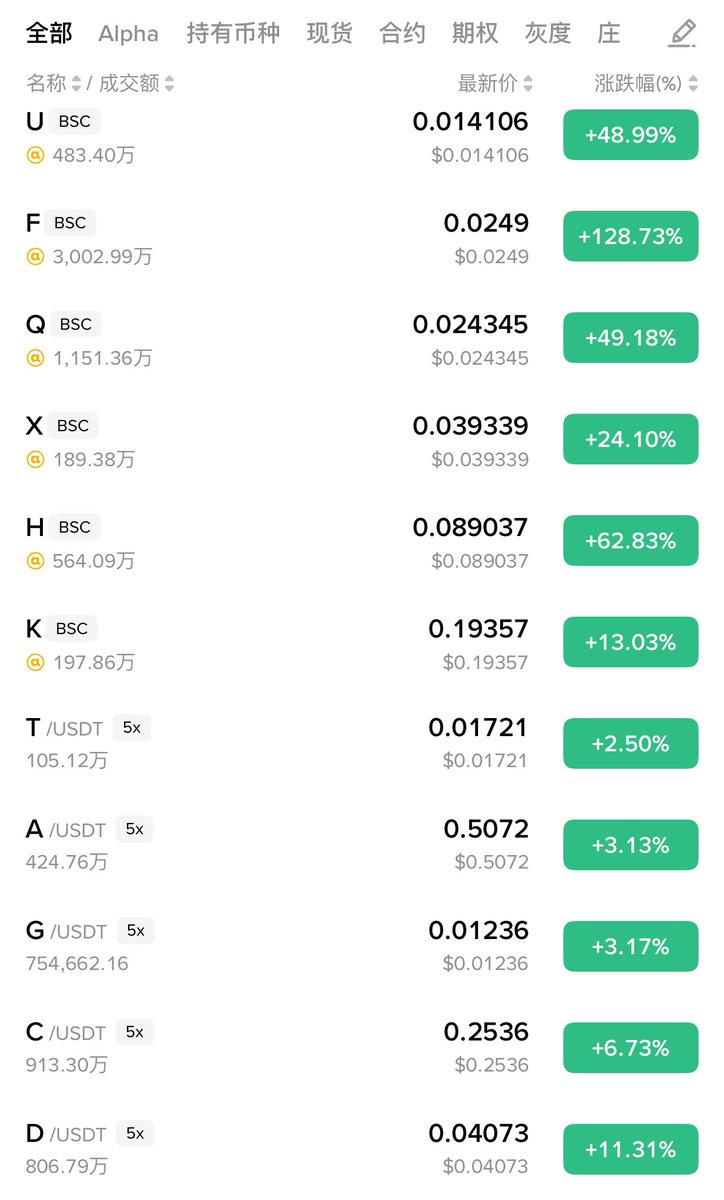724x1200 pixels.
Task: Open the 合约 tab
Action: [x=402, y=33]
